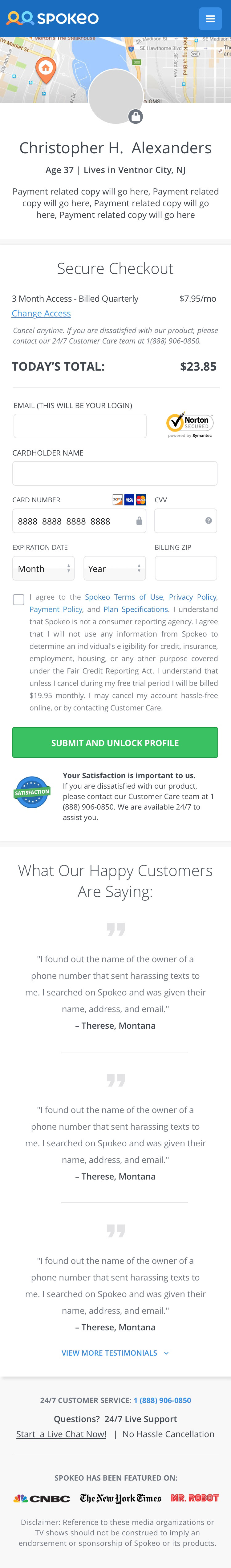Submit and unlock the profile

pos(115,743)
